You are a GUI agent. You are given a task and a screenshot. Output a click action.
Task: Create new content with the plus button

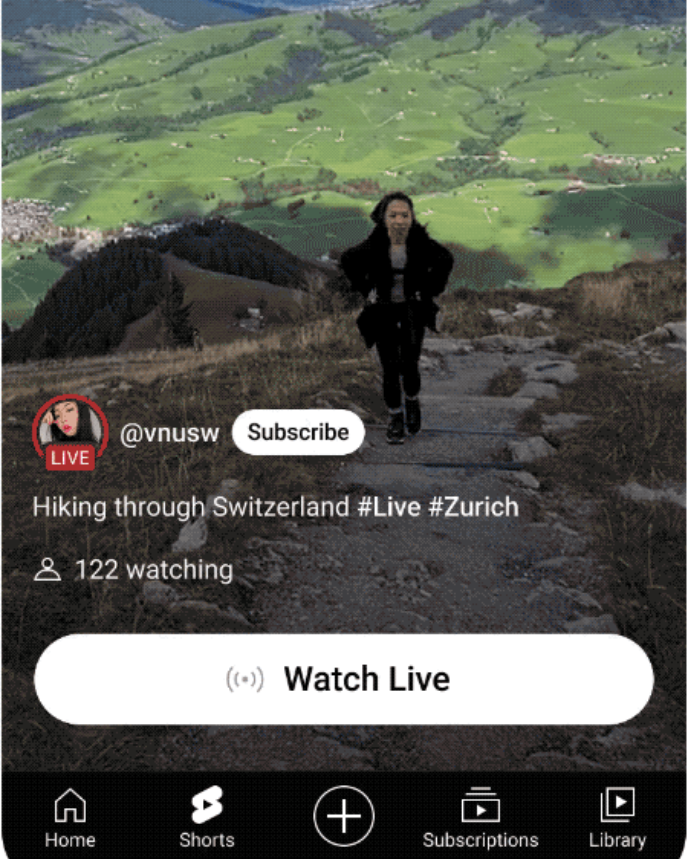[343, 816]
